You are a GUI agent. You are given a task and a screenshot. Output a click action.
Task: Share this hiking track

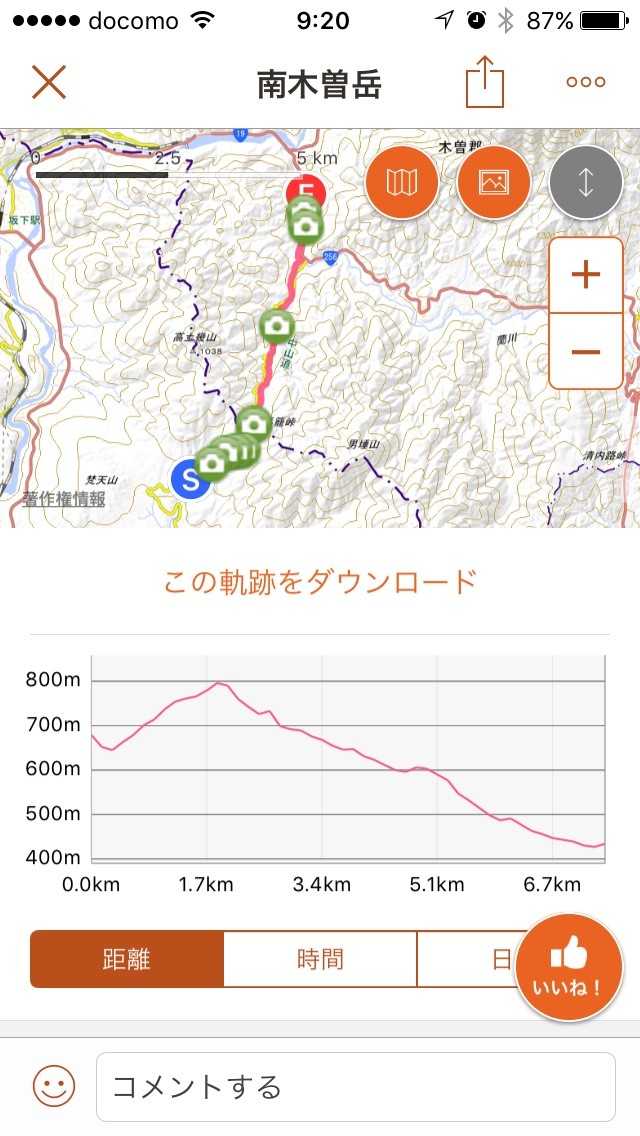coord(485,82)
